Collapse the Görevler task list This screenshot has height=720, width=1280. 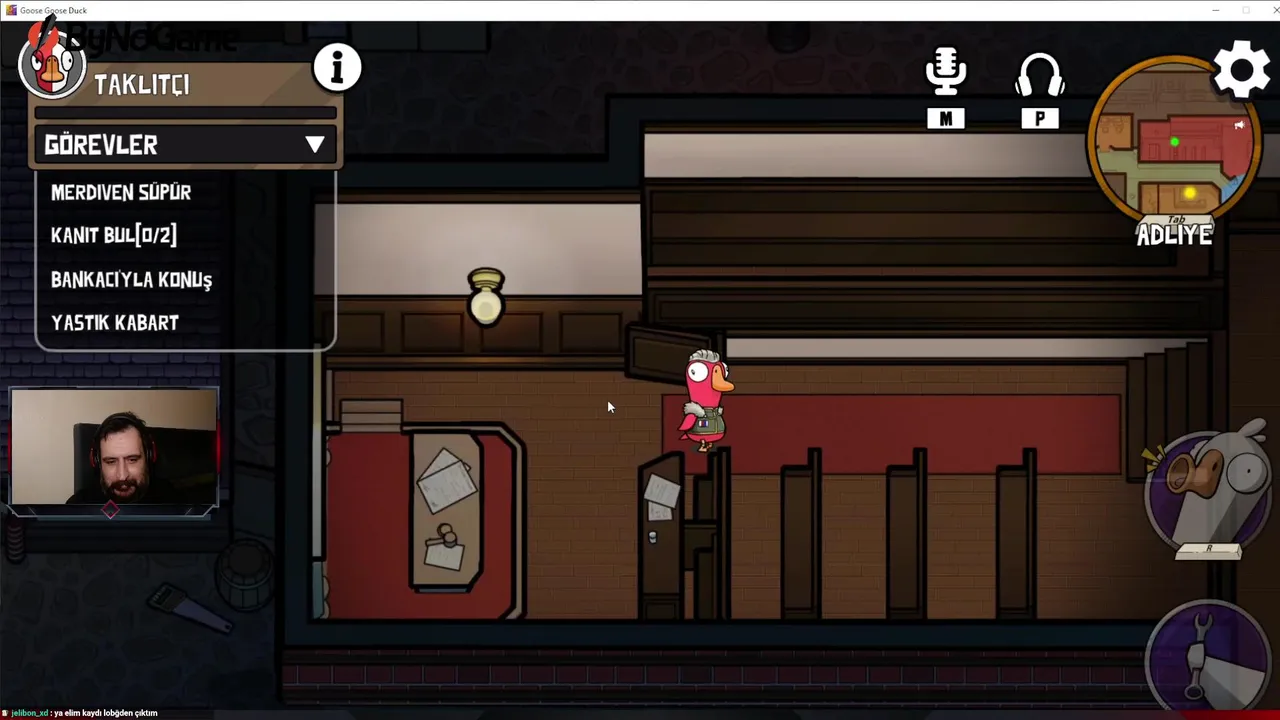tap(315, 145)
